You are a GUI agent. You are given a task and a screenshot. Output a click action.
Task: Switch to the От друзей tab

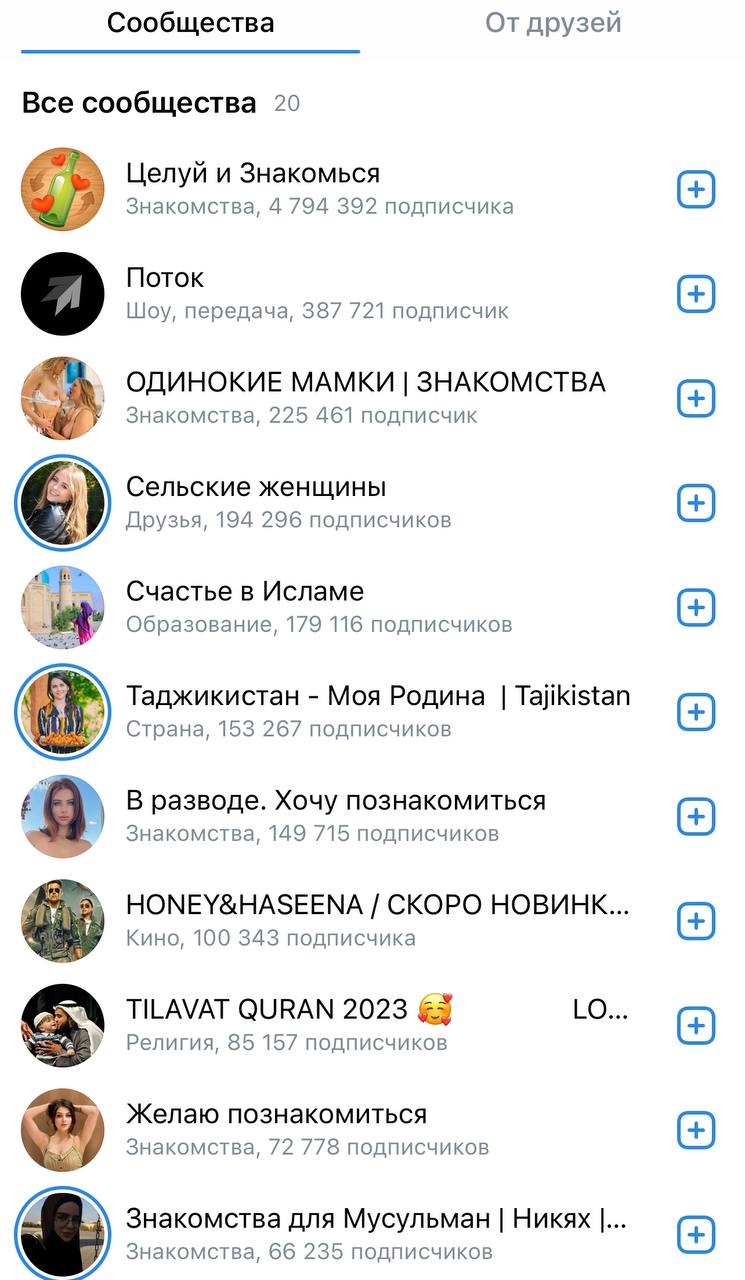pyautogui.click(x=553, y=24)
